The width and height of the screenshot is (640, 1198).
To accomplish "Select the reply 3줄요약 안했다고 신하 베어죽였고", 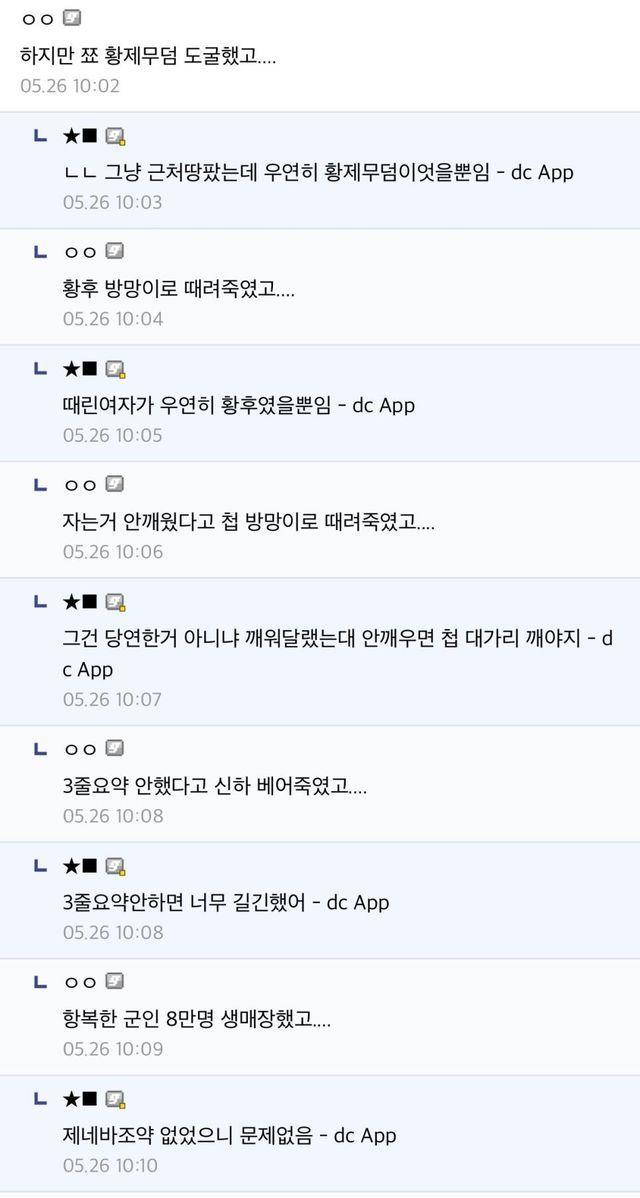I will point(214,786).
